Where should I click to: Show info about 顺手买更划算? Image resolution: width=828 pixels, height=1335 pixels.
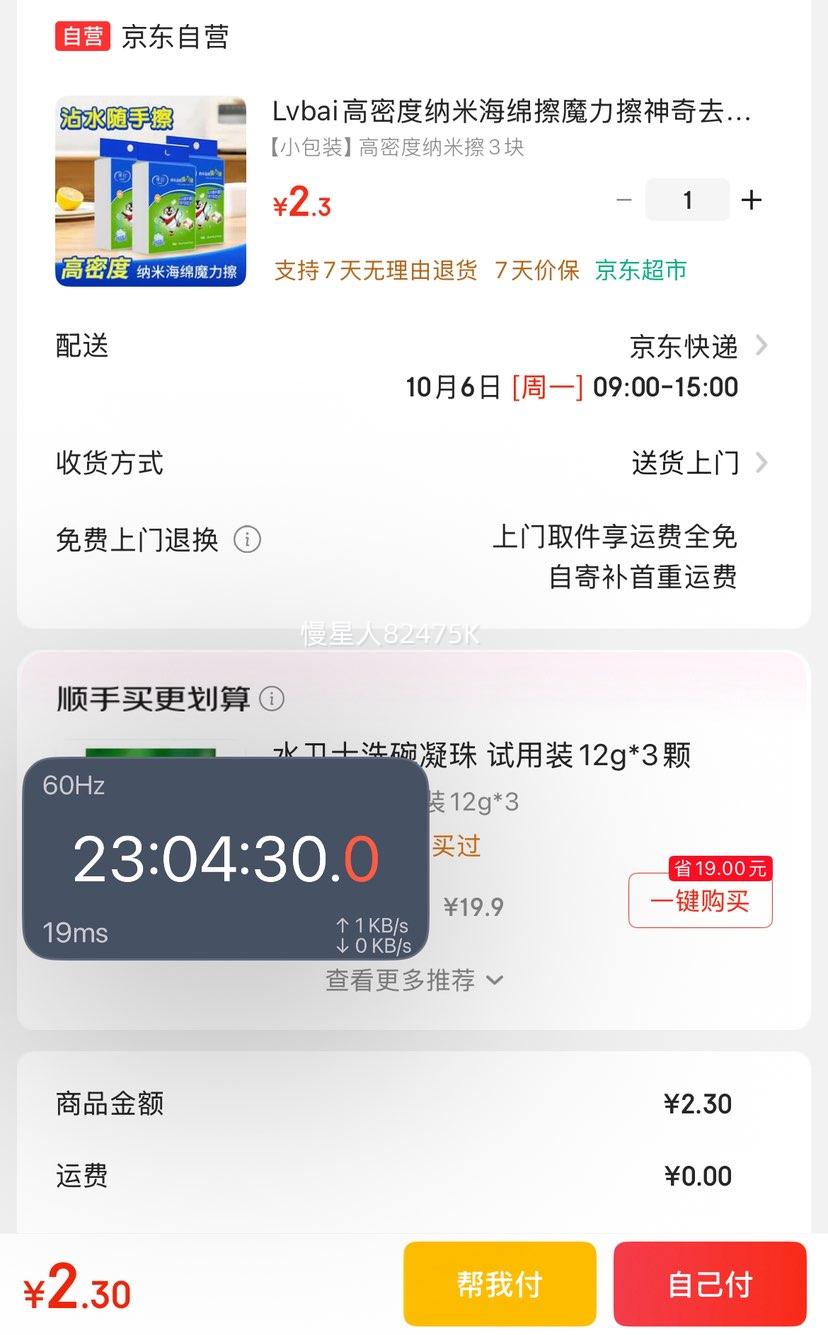point(272,698)
